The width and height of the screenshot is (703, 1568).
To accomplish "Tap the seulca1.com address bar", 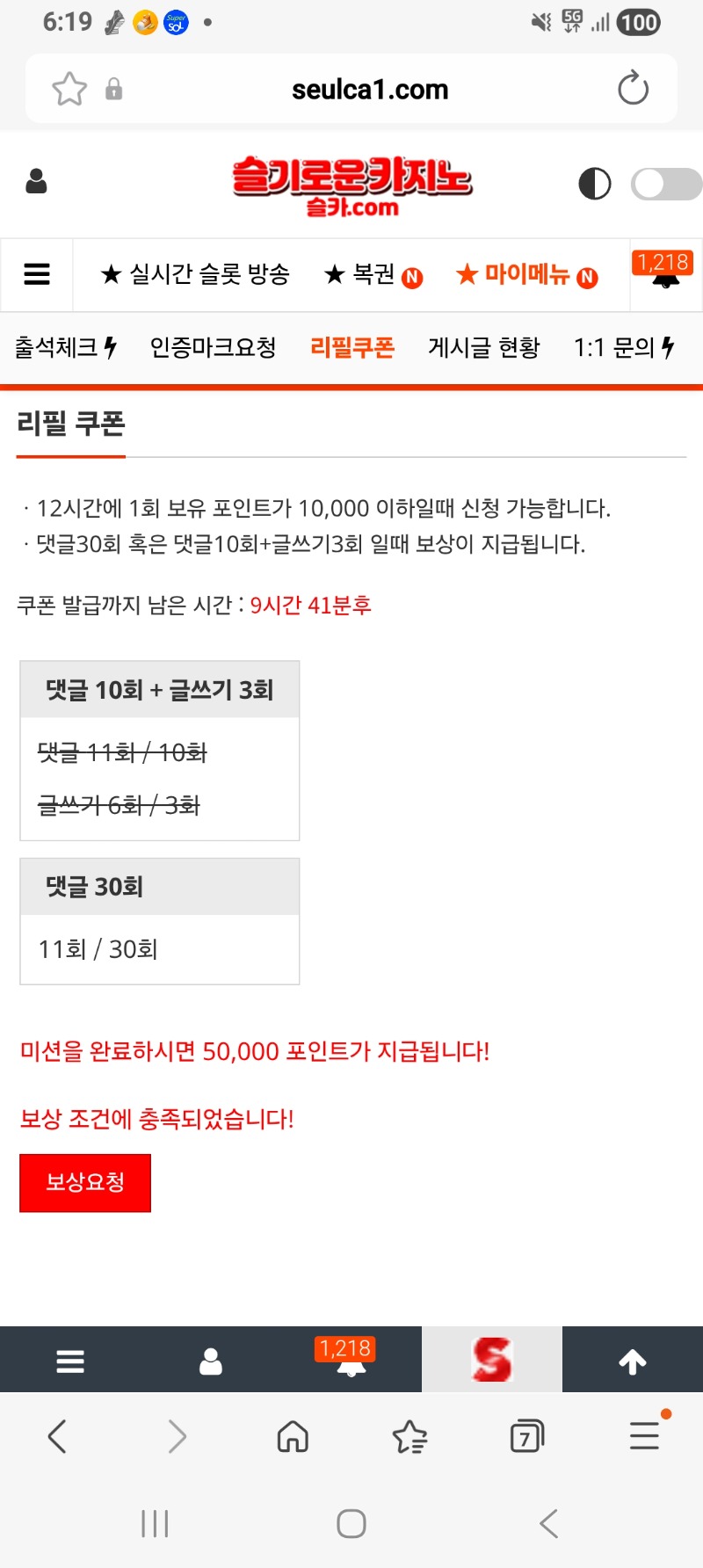I will pyautogui.click(x=369, y=88).
